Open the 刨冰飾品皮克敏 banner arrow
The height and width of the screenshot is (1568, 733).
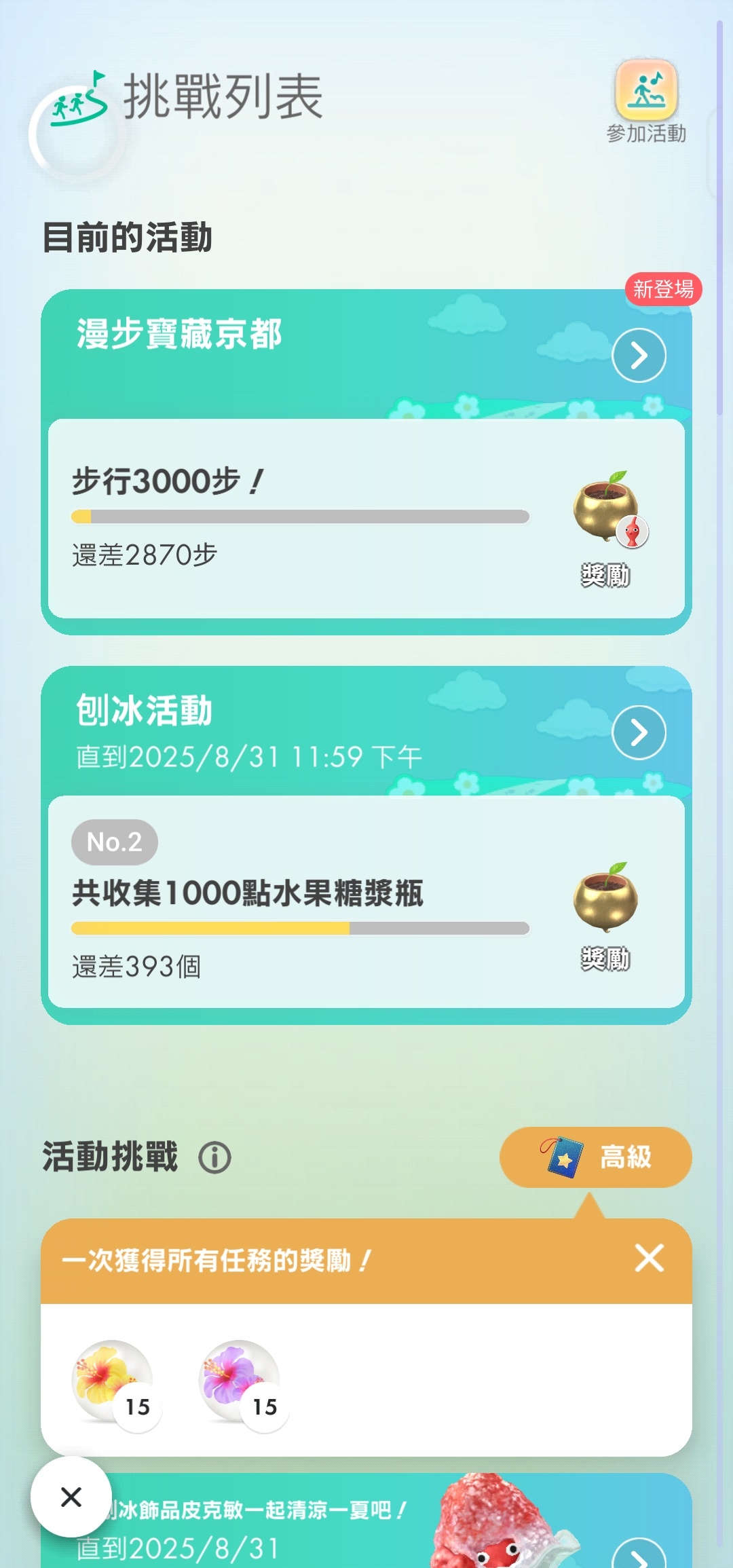coord(640,1554)
